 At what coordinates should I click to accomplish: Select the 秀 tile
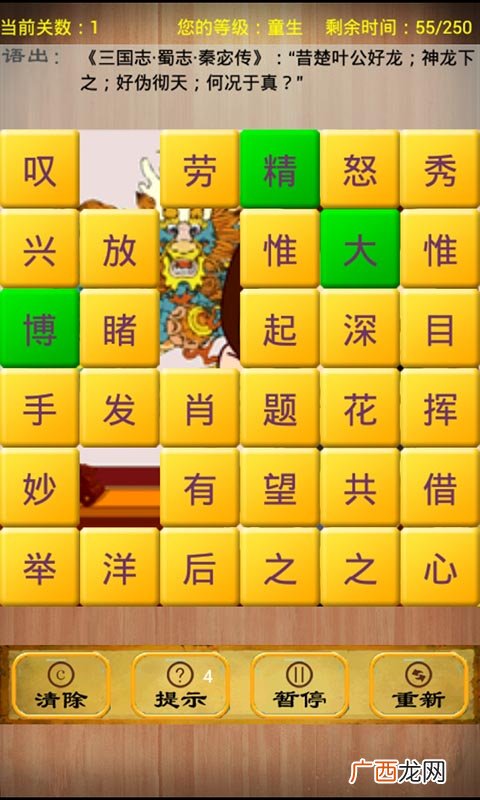click(440, 169)
